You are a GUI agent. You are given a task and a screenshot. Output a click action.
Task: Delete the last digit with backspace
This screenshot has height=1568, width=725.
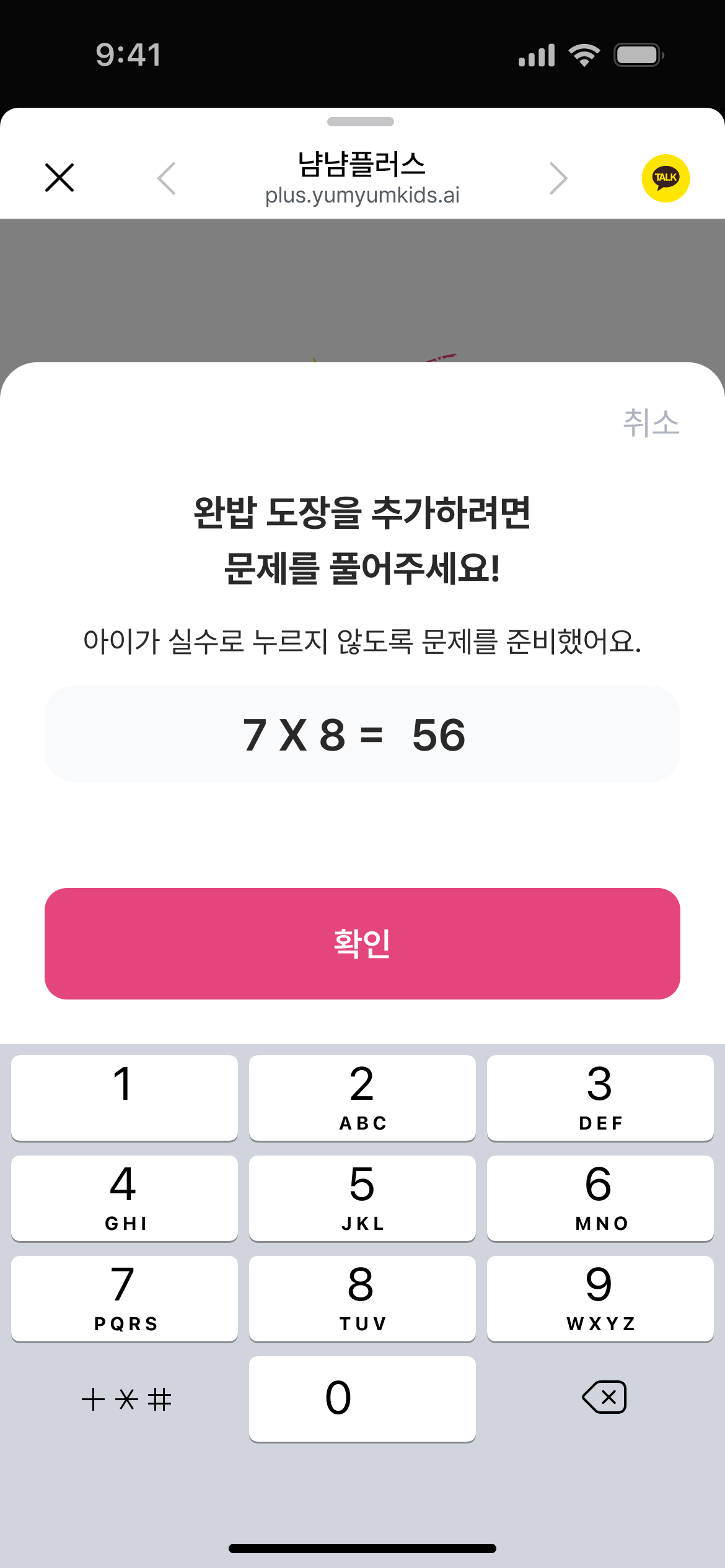coord(604,1398)
